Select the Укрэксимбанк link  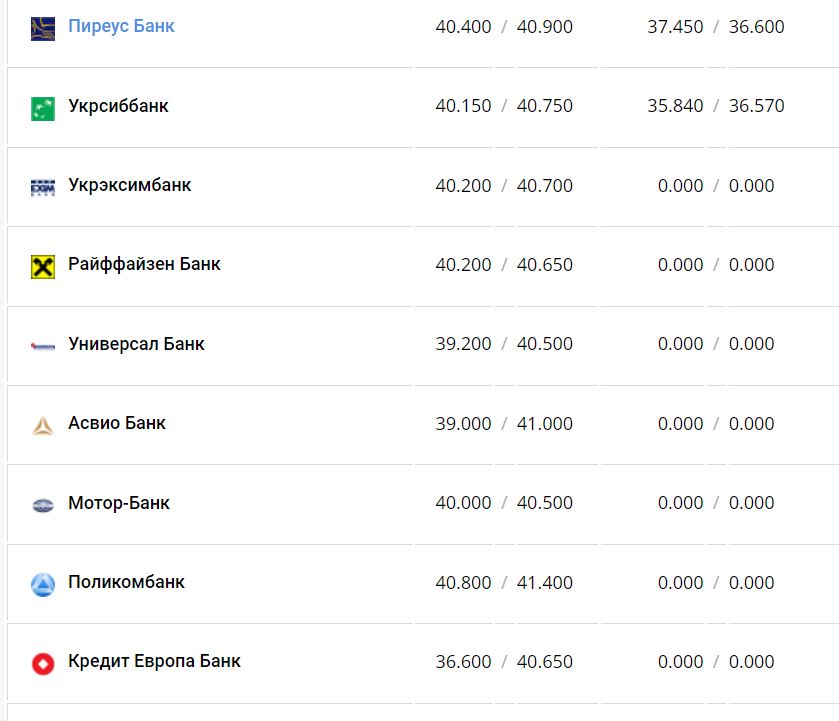[129, 185]
